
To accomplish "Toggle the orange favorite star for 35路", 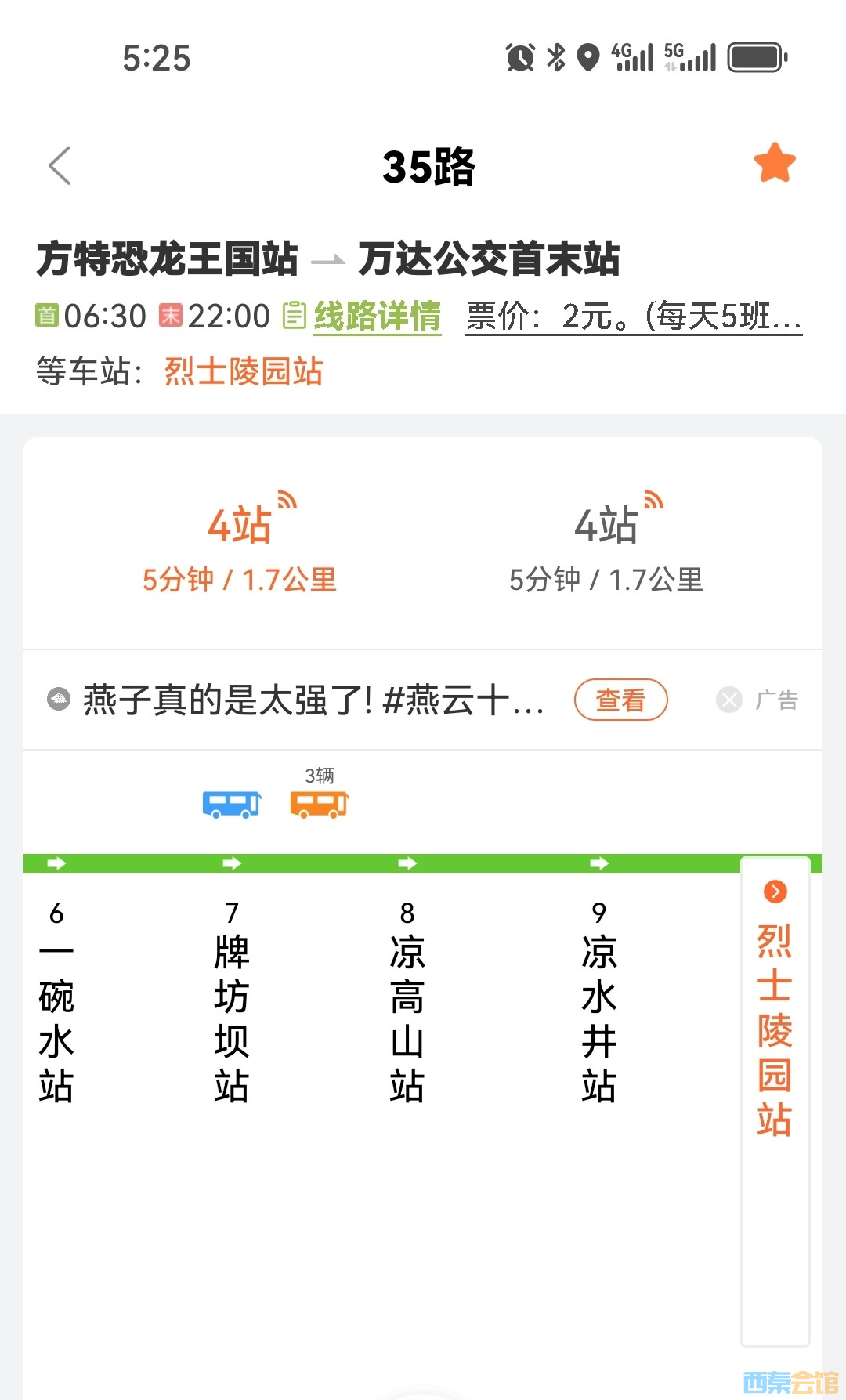I will pyautogui.click(x=775, y=163).
